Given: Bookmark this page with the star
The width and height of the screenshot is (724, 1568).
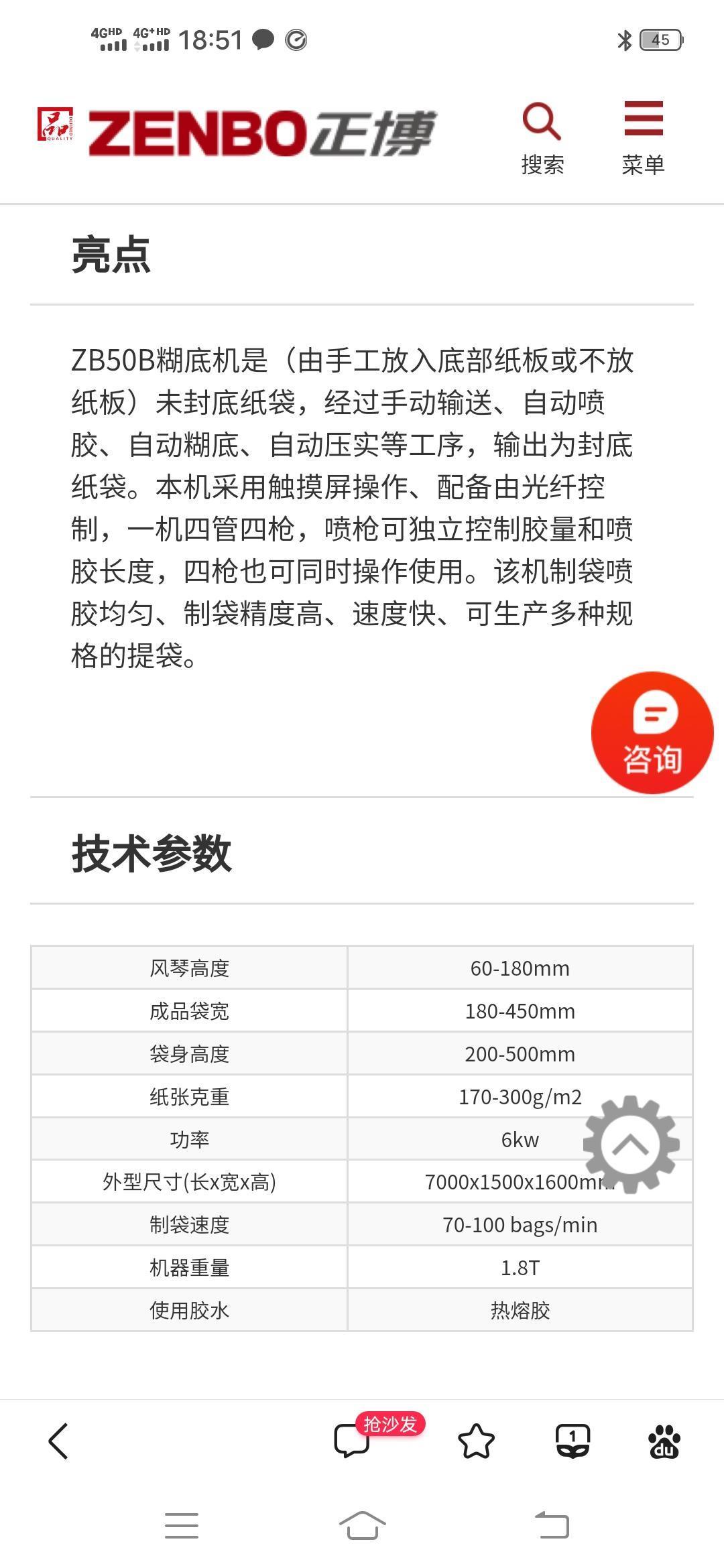Looking at the screenshot, I should [x=476, y=1441].
